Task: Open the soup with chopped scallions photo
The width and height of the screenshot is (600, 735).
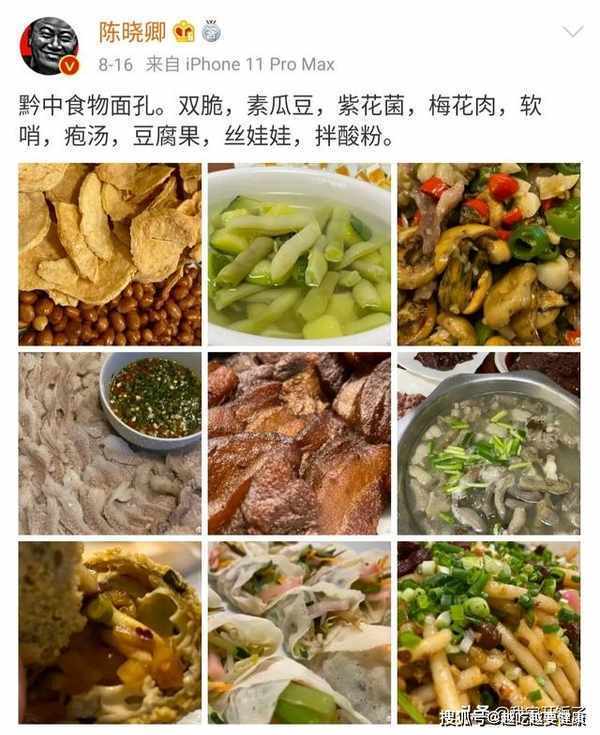Action: (488, 442)
